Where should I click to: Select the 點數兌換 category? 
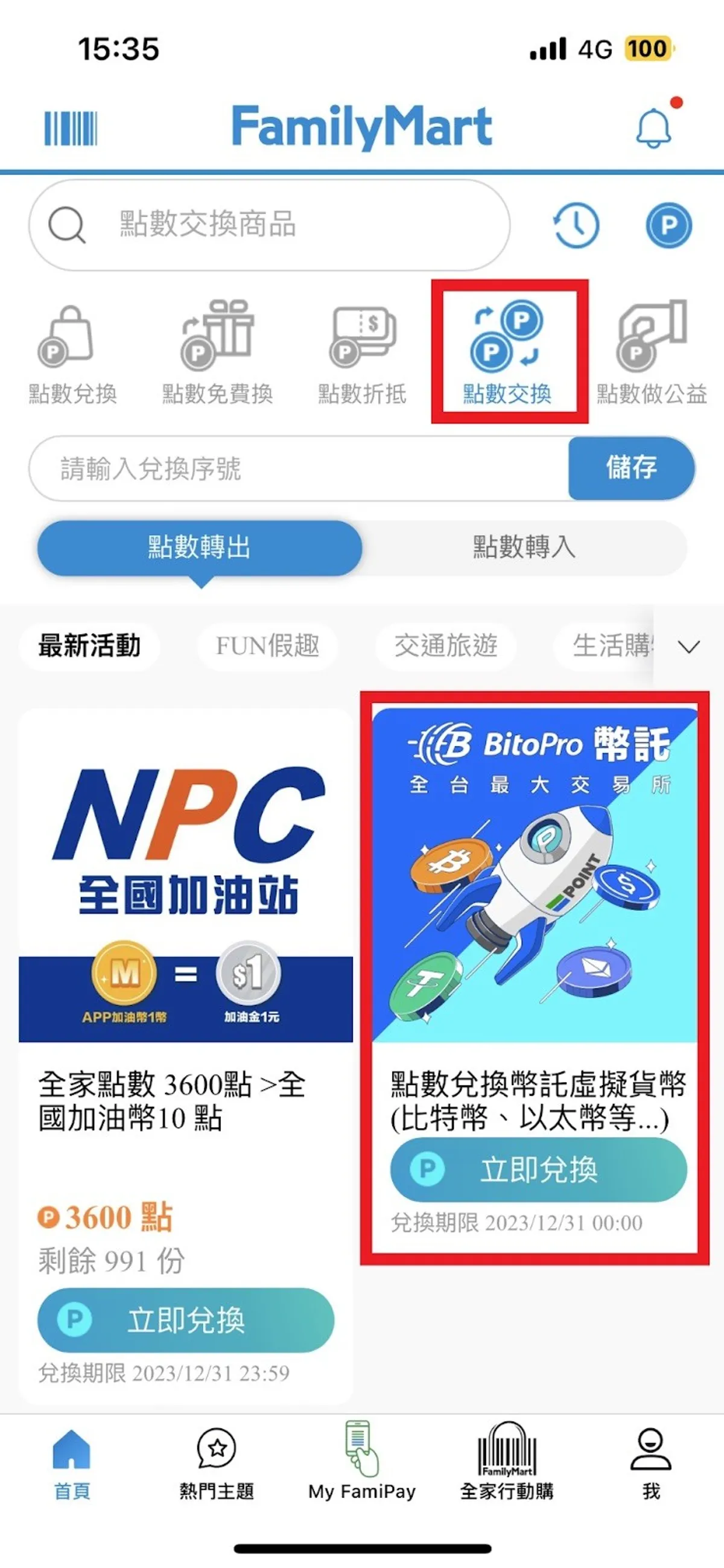pyautogui.click(x=72, y=354)
